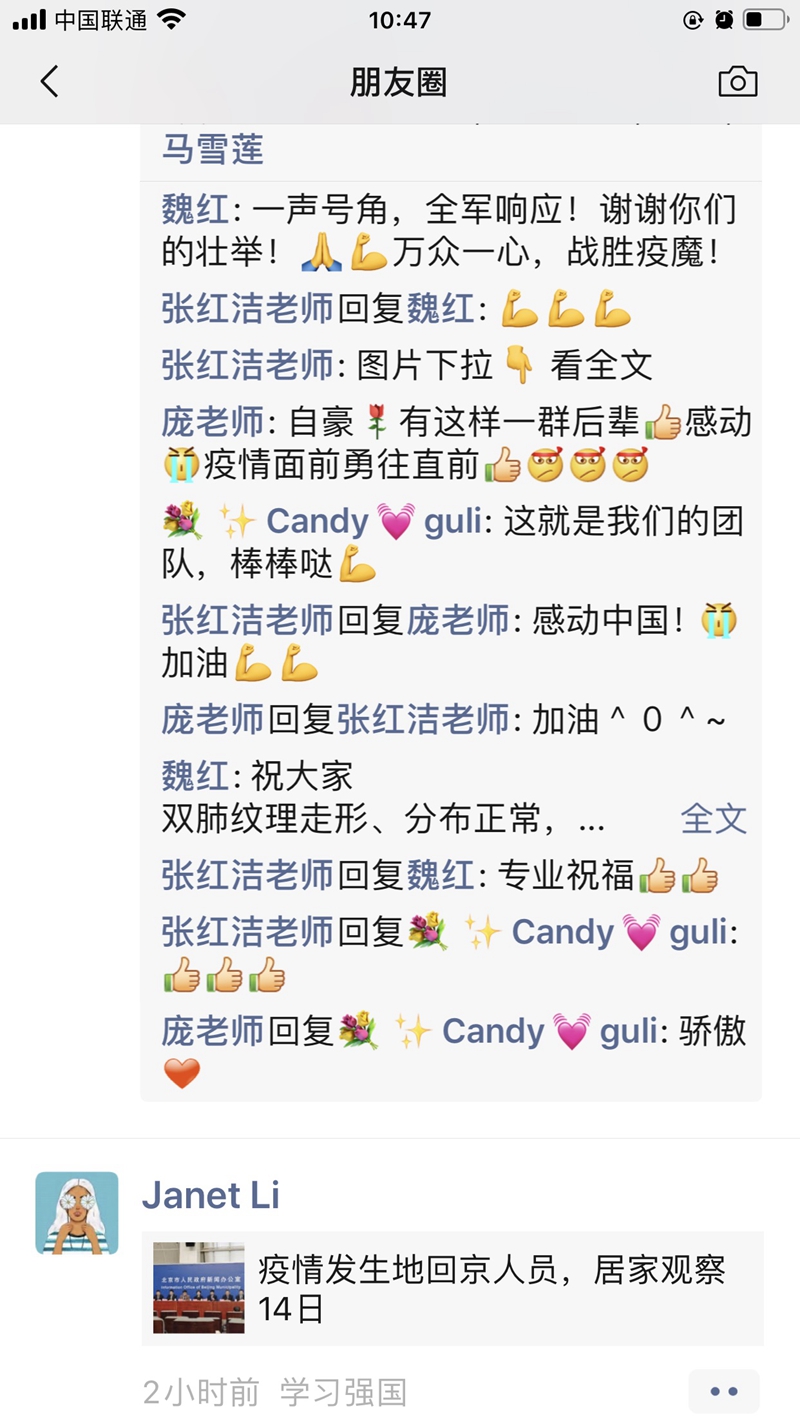This screenshot has height=1422, width=800.
Task: Open like and comment options for Janet Li's post
Action: coord(724,1391)
